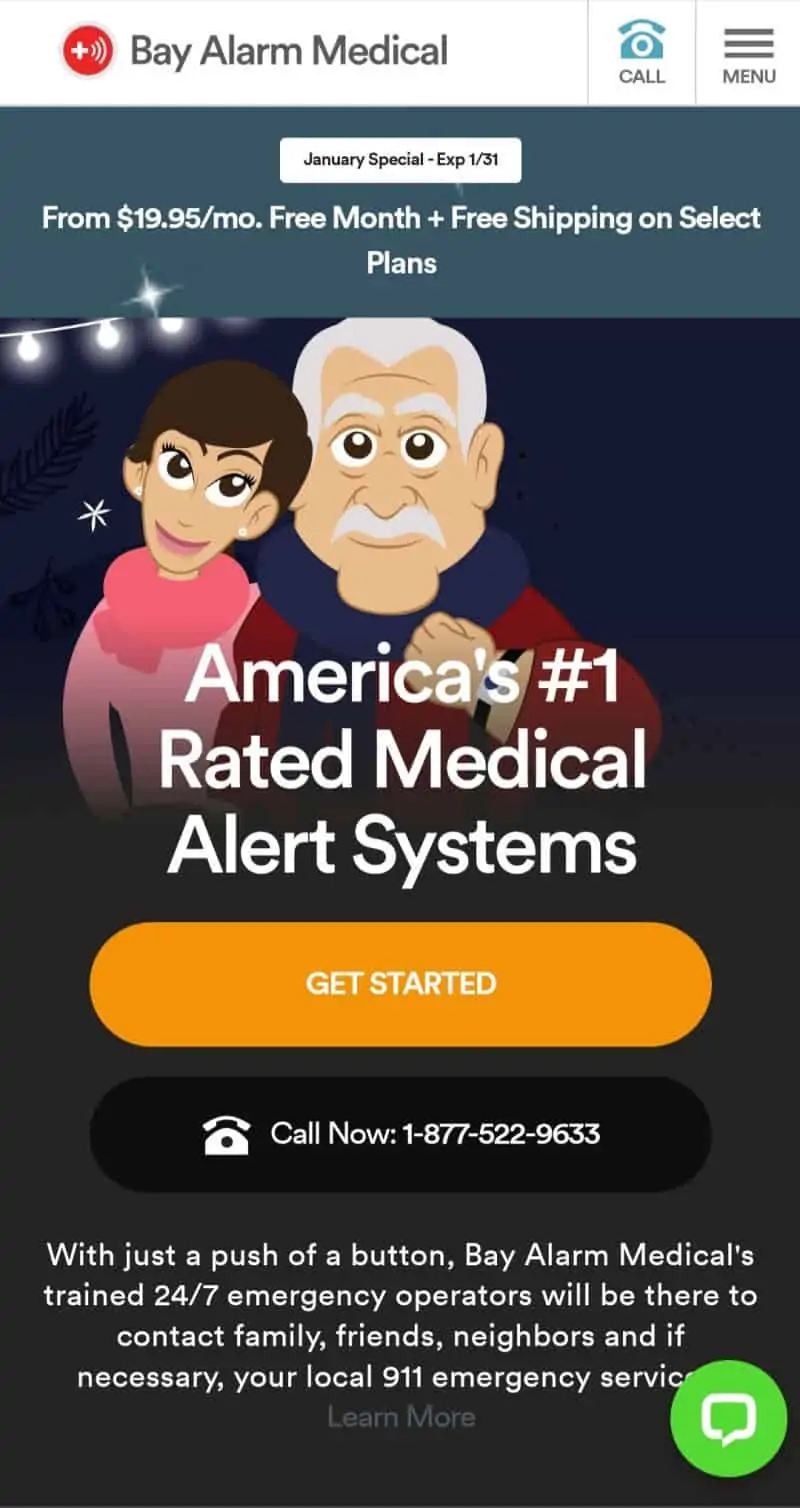Screen dimensions: 800x1508
Task: Click the phone number 1-877-522-9633
Action: click(x=501, y=1134)
